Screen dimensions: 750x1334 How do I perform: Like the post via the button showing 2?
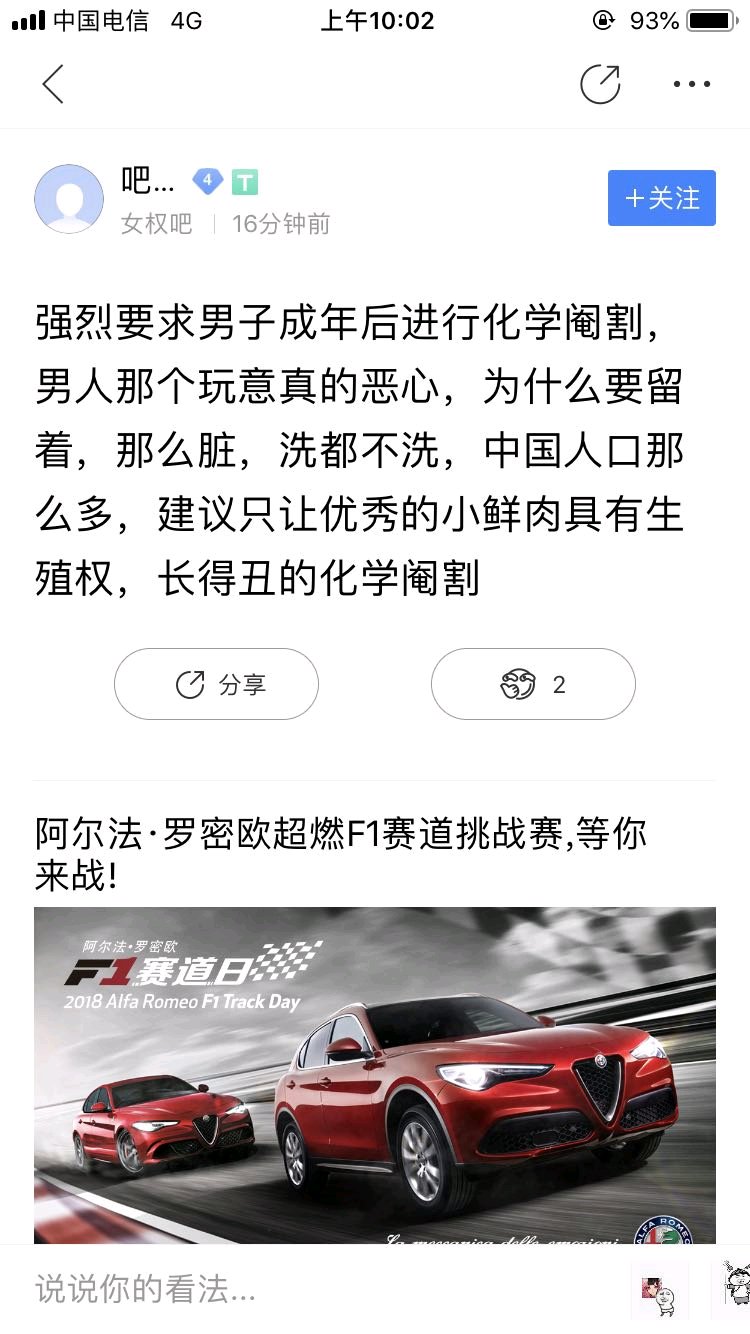click(x=533, y=684)
